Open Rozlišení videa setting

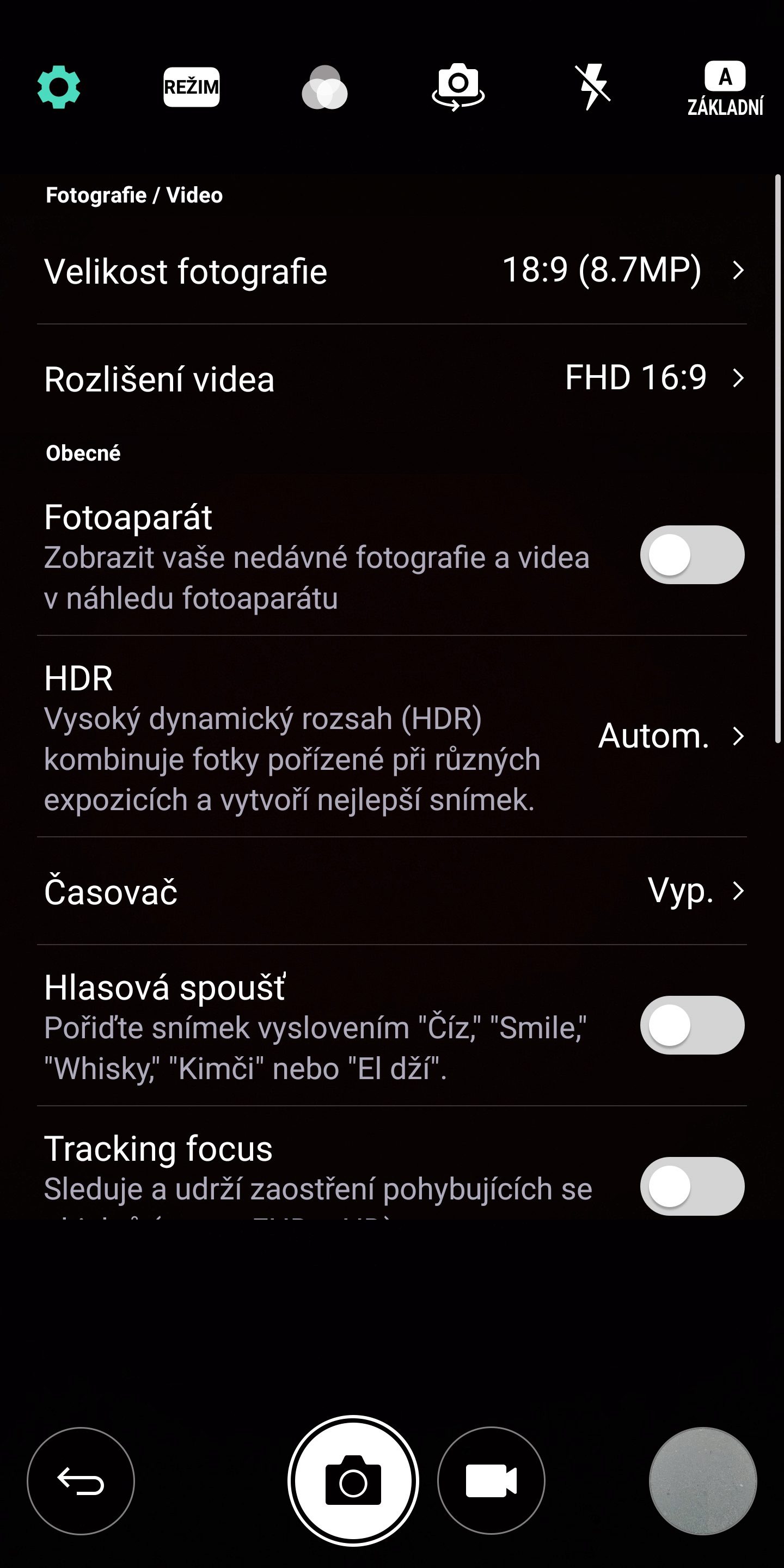(392, 378)
